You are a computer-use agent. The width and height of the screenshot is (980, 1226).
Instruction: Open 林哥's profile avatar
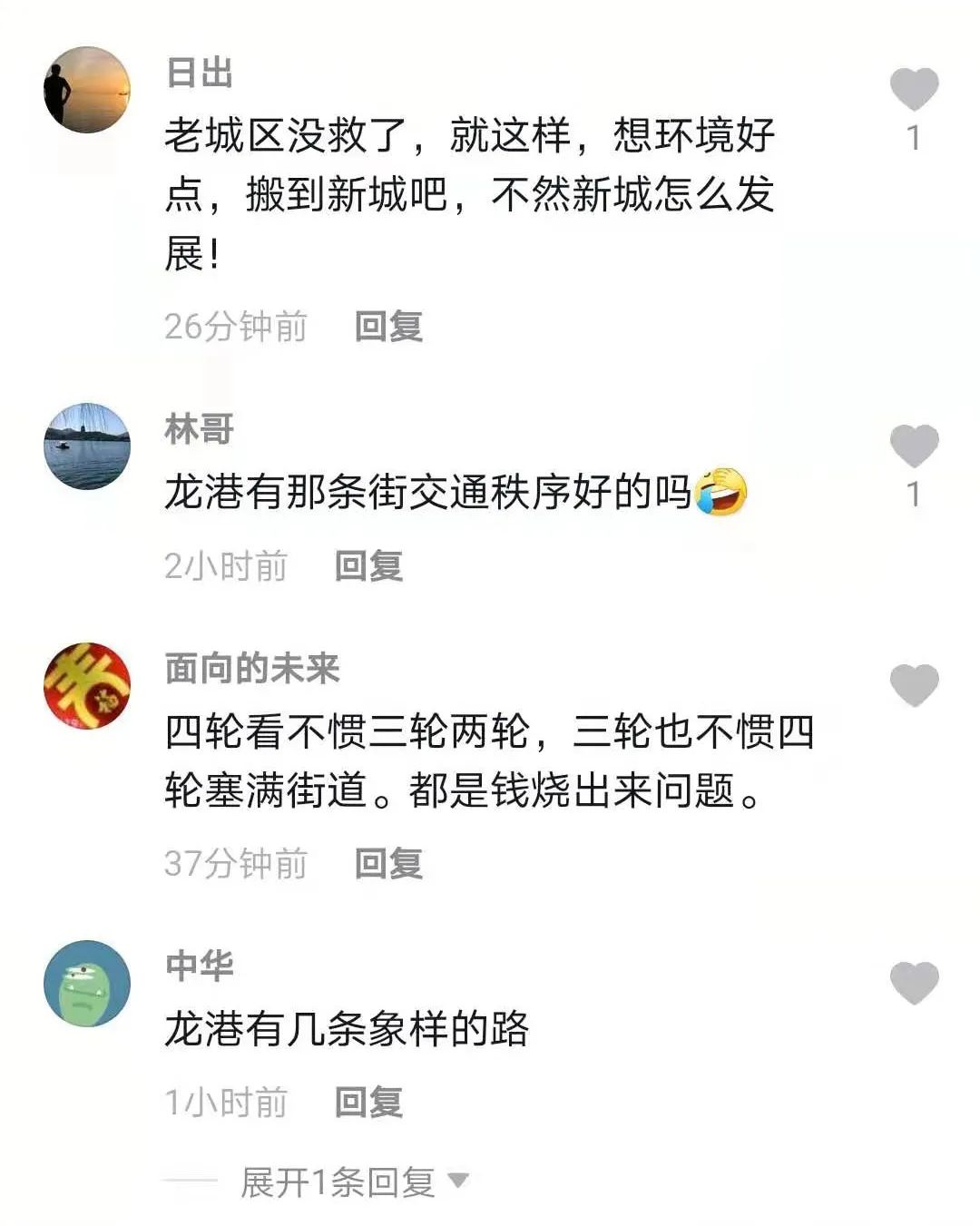pos(87,446)
